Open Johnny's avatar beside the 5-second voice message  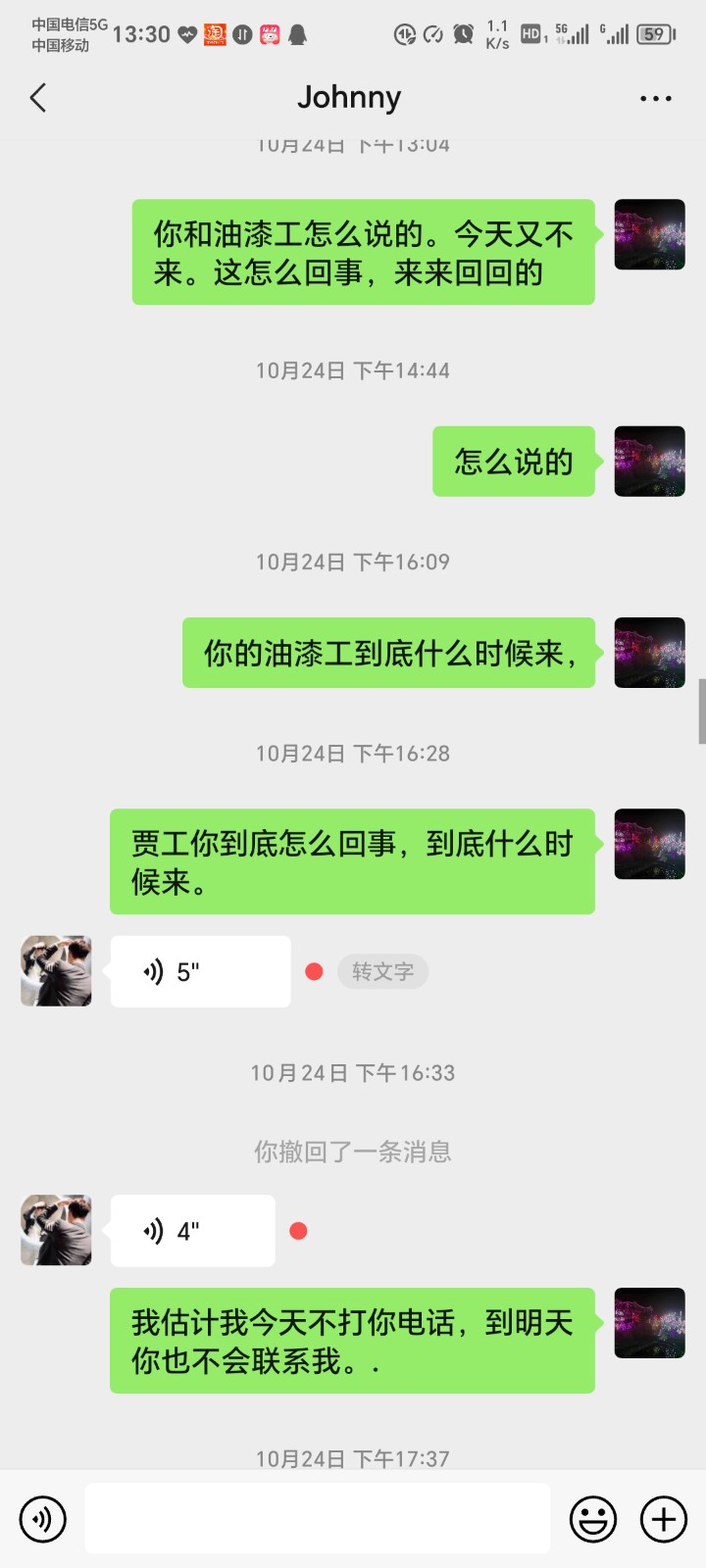click(56, 971)
